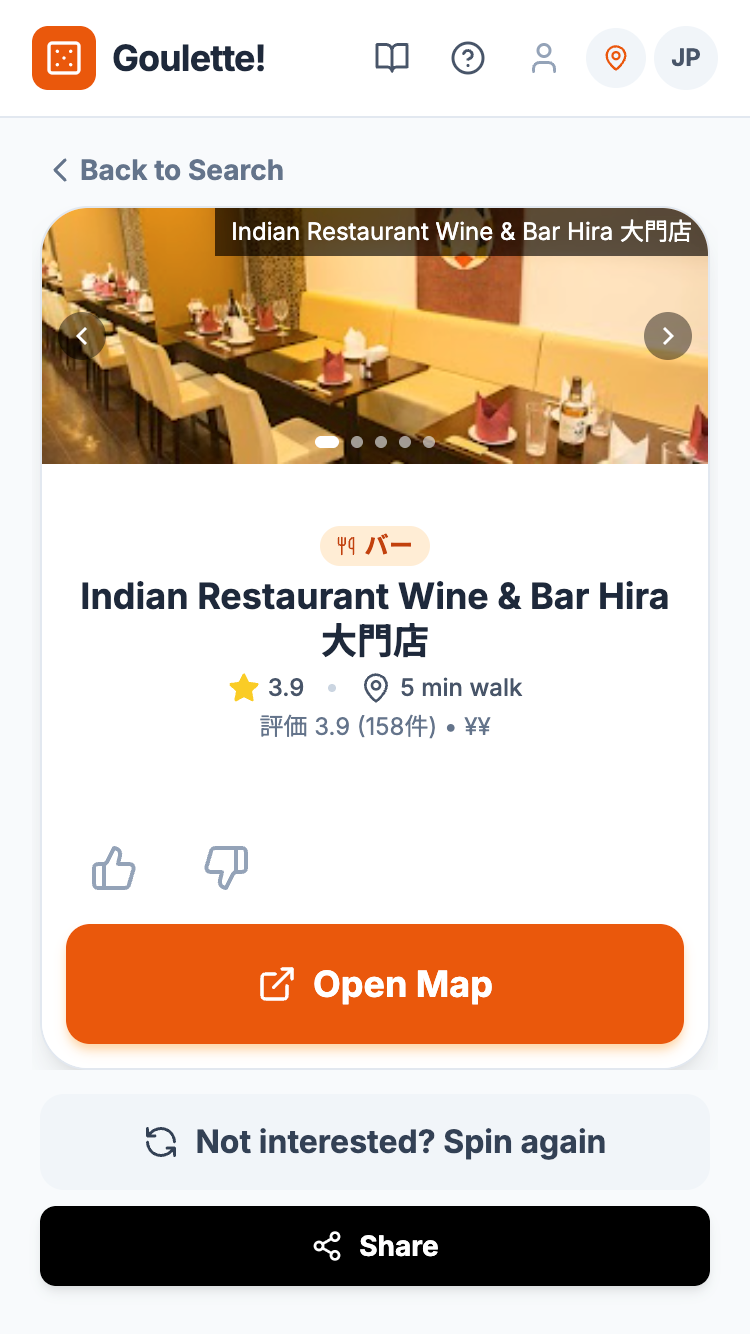Viewport: 750px width, 1334px height.
Task: Spin again for another restaurant
Action: pyautogui.click(x=375, y=1141)
